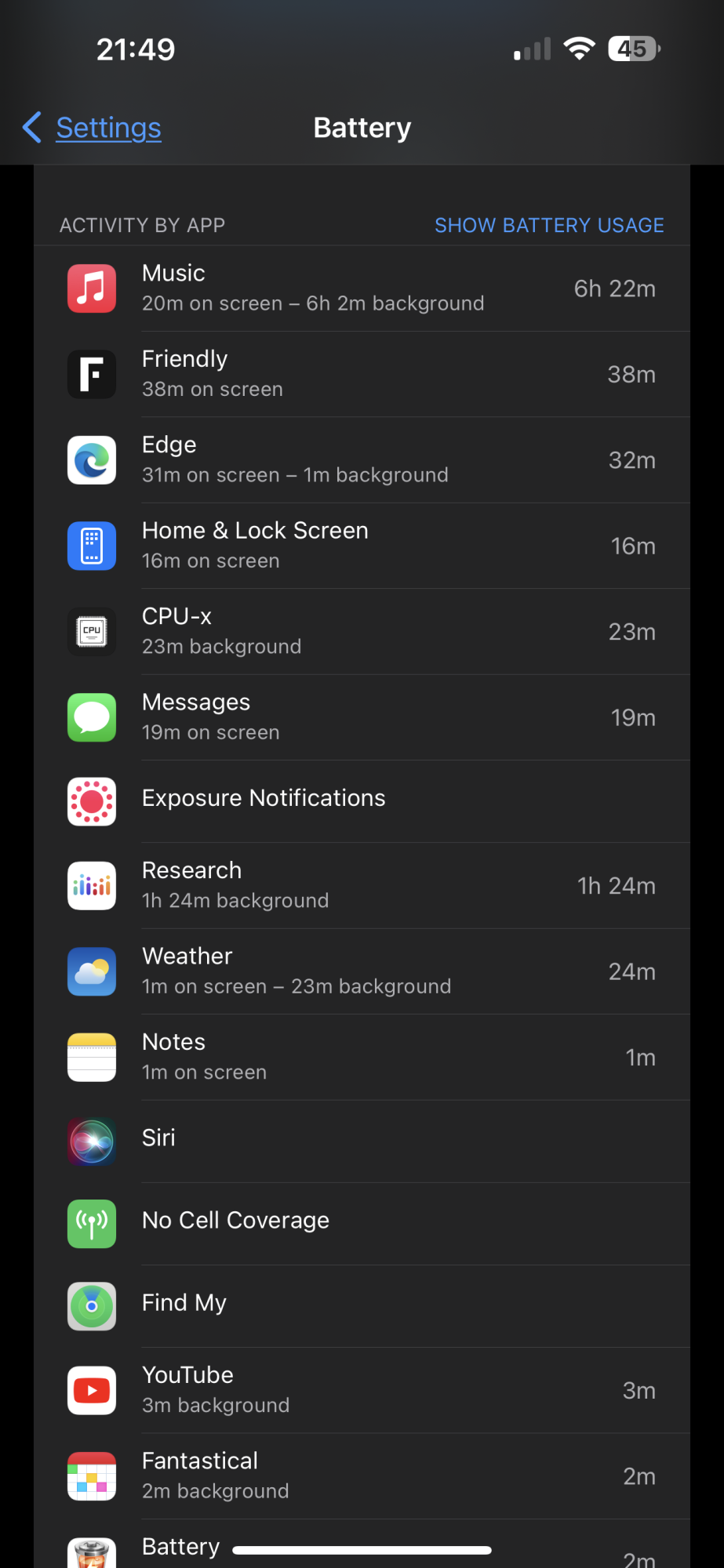The image size is (724, 1568).
Task: Select the YouTube activity row
Action: [x=362, y=1391]
